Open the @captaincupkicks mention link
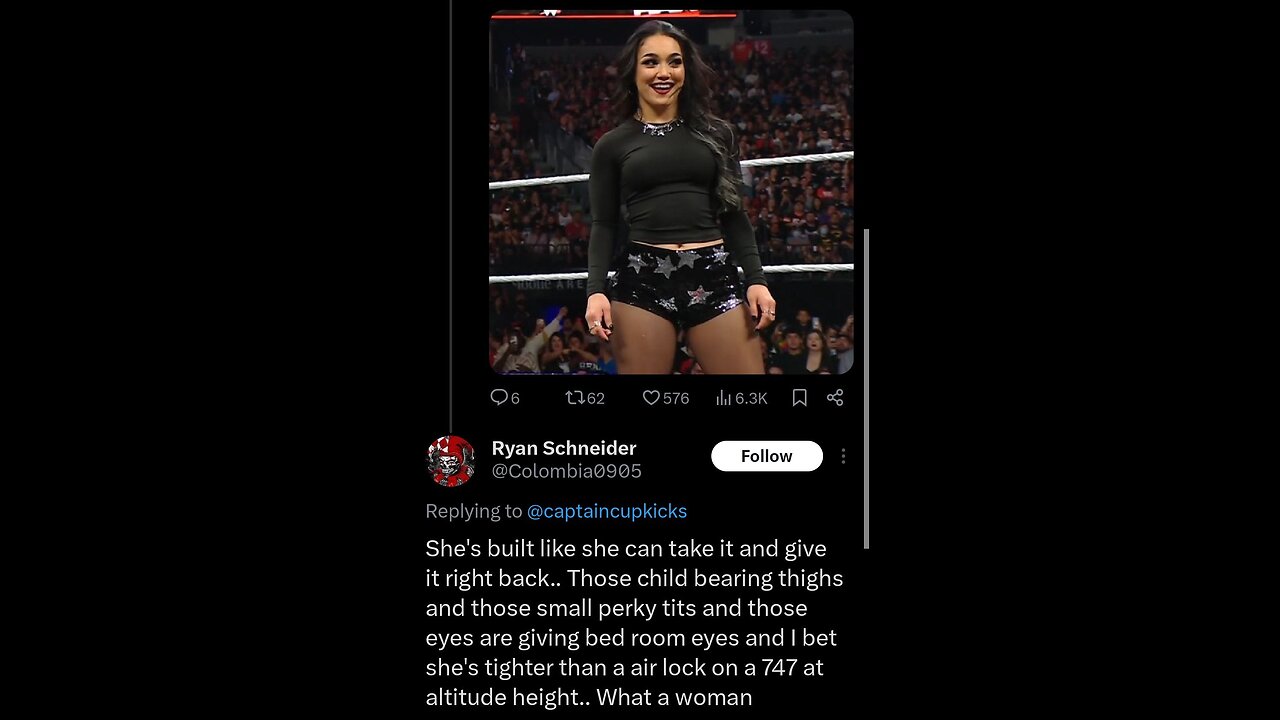 click(x=606, y=511)
